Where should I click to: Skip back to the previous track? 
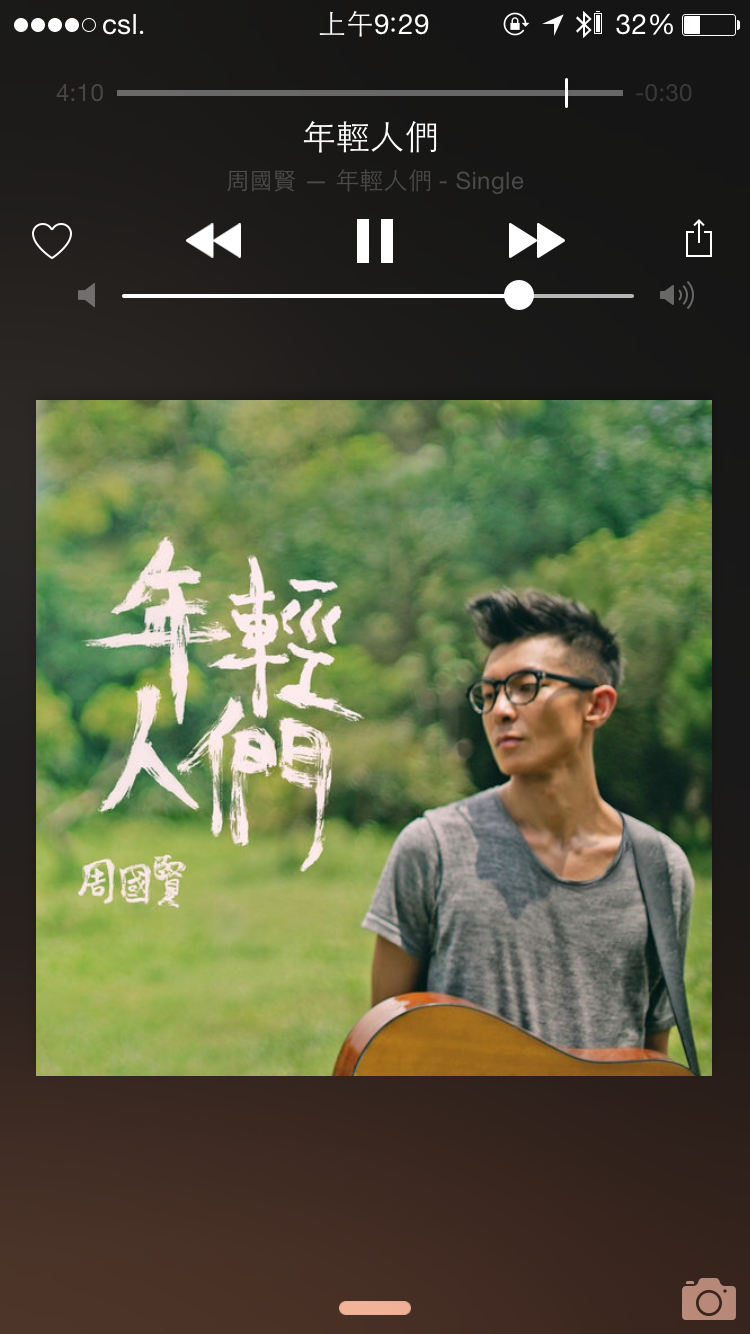click(x=214, y=241)
